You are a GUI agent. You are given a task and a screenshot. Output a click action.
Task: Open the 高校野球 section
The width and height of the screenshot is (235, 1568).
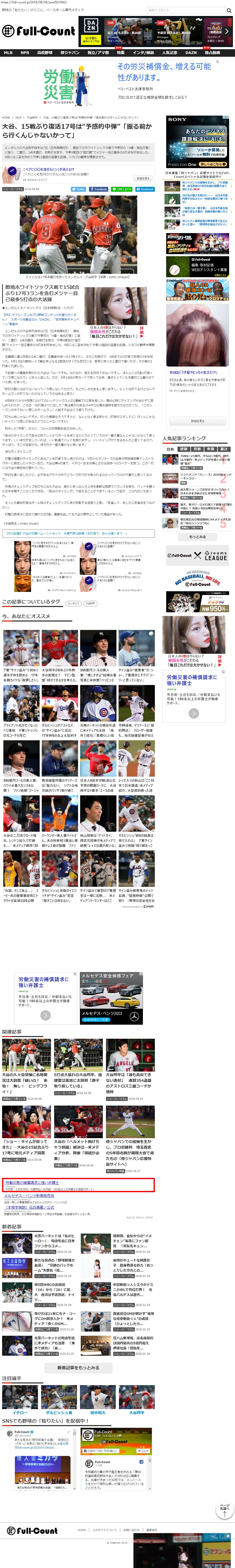click(44, 53)
